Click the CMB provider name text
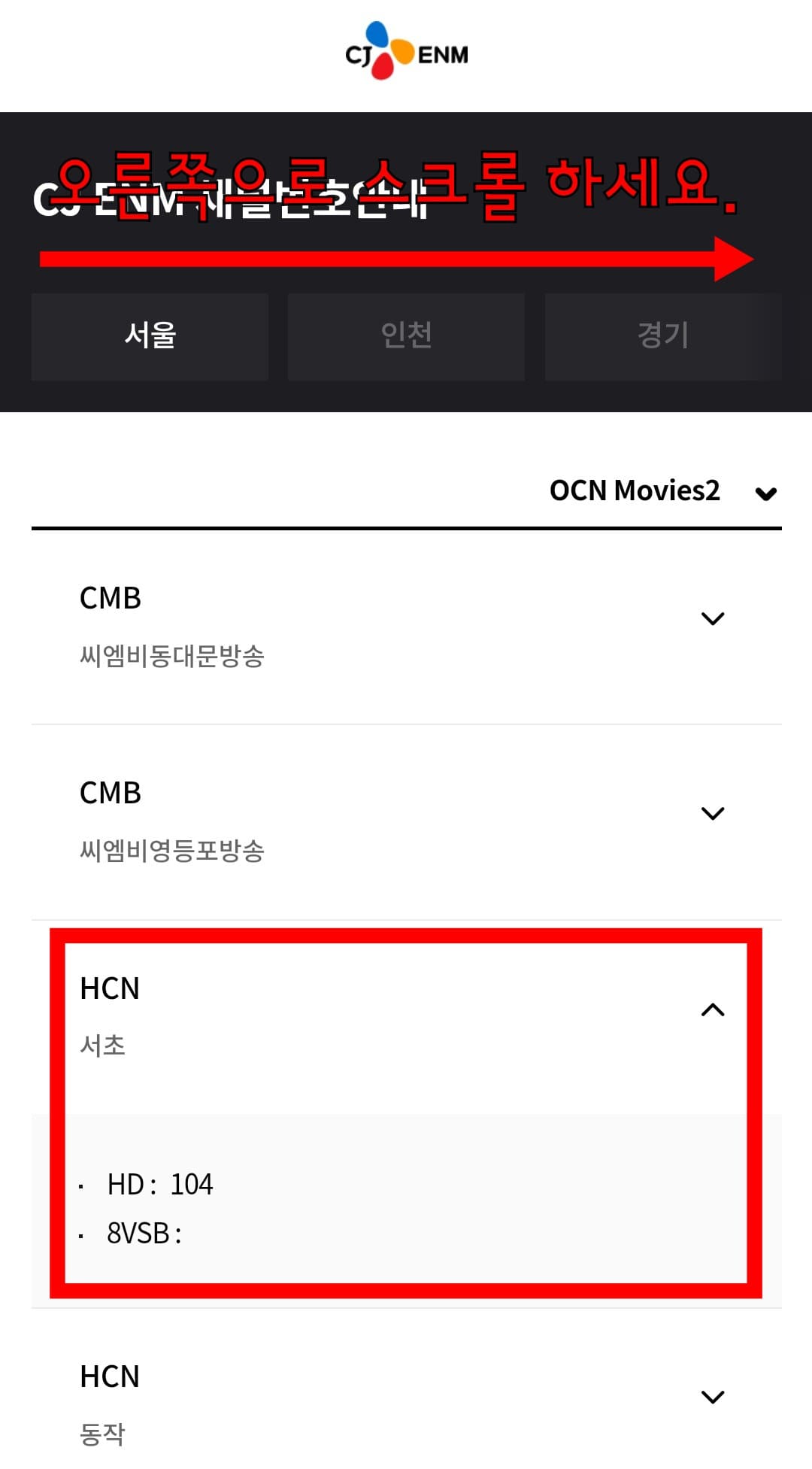The height and width of the screenshot is (1469, 812). (111, 598)
